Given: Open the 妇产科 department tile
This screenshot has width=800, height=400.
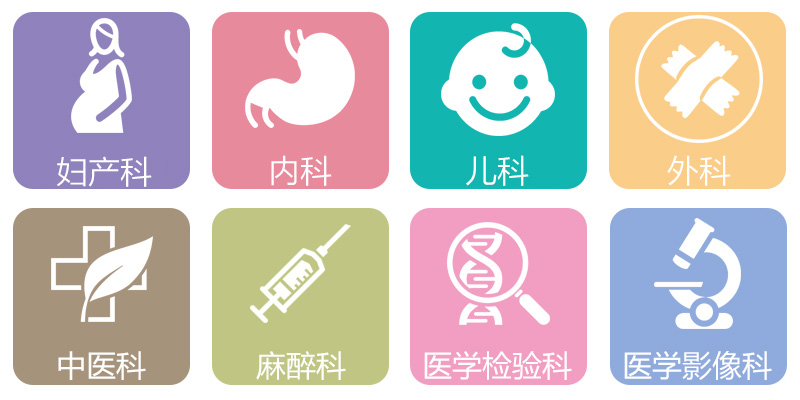Looking at the screenshot, I should [101, 100].
